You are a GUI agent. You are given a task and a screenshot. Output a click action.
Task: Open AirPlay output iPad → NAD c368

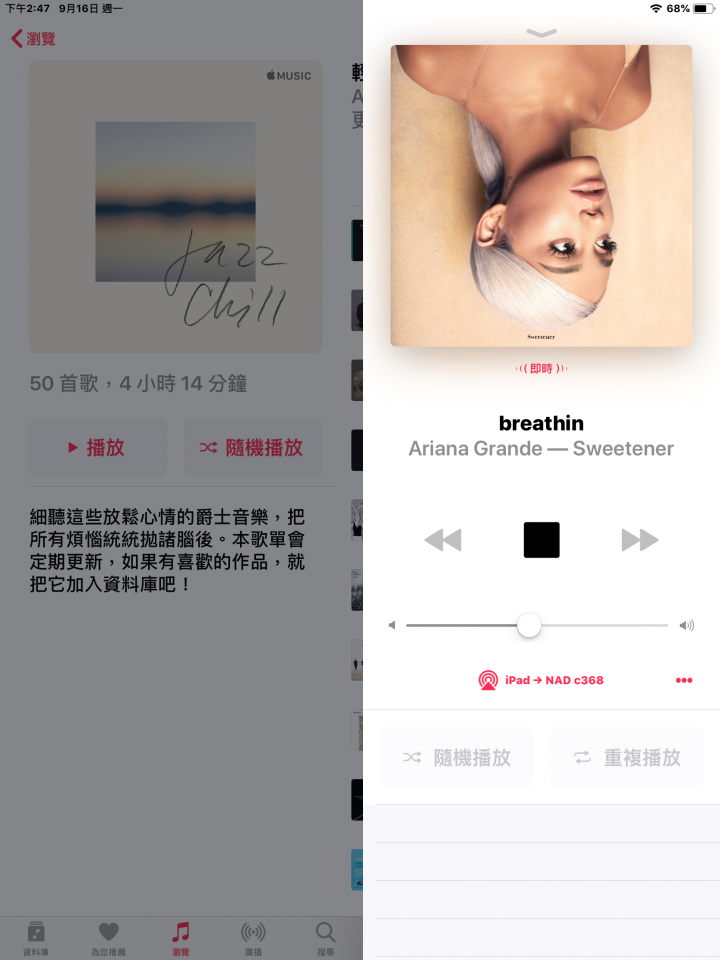point(541,680)
